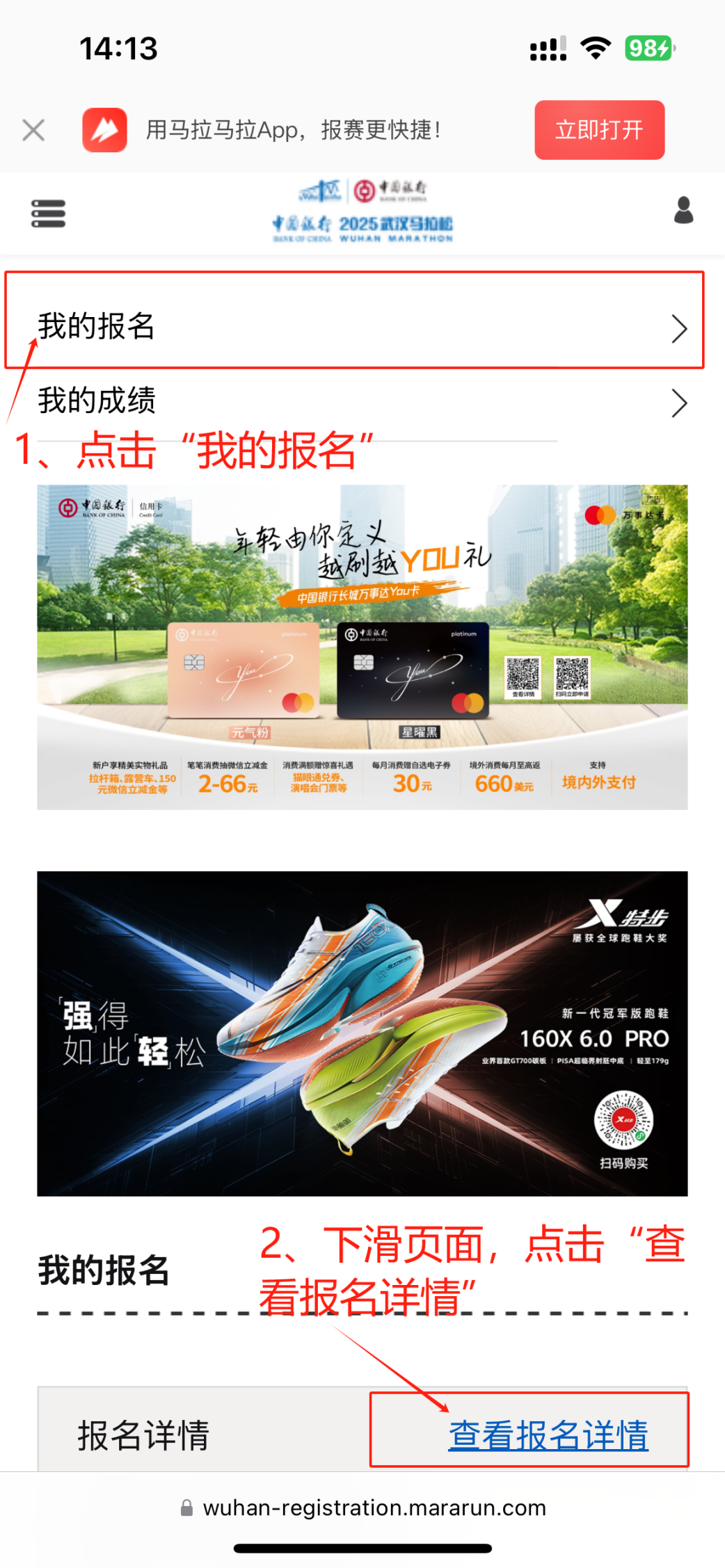Tap the 查看报名详情 link
Screen dimensions: 725x1568
click(548, 1435)
